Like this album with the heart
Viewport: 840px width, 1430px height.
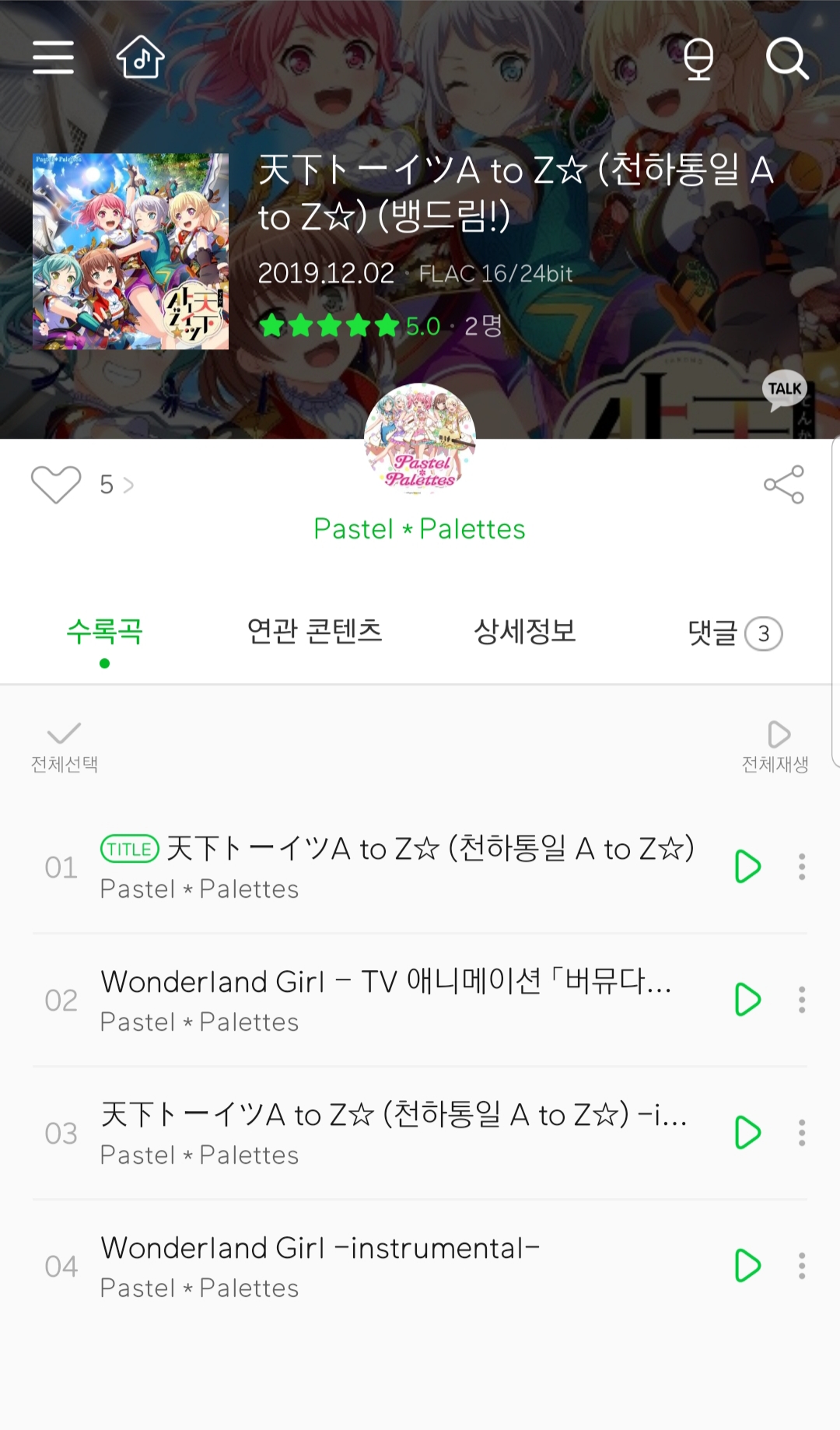pyautogui.click(x=56, y=485)
